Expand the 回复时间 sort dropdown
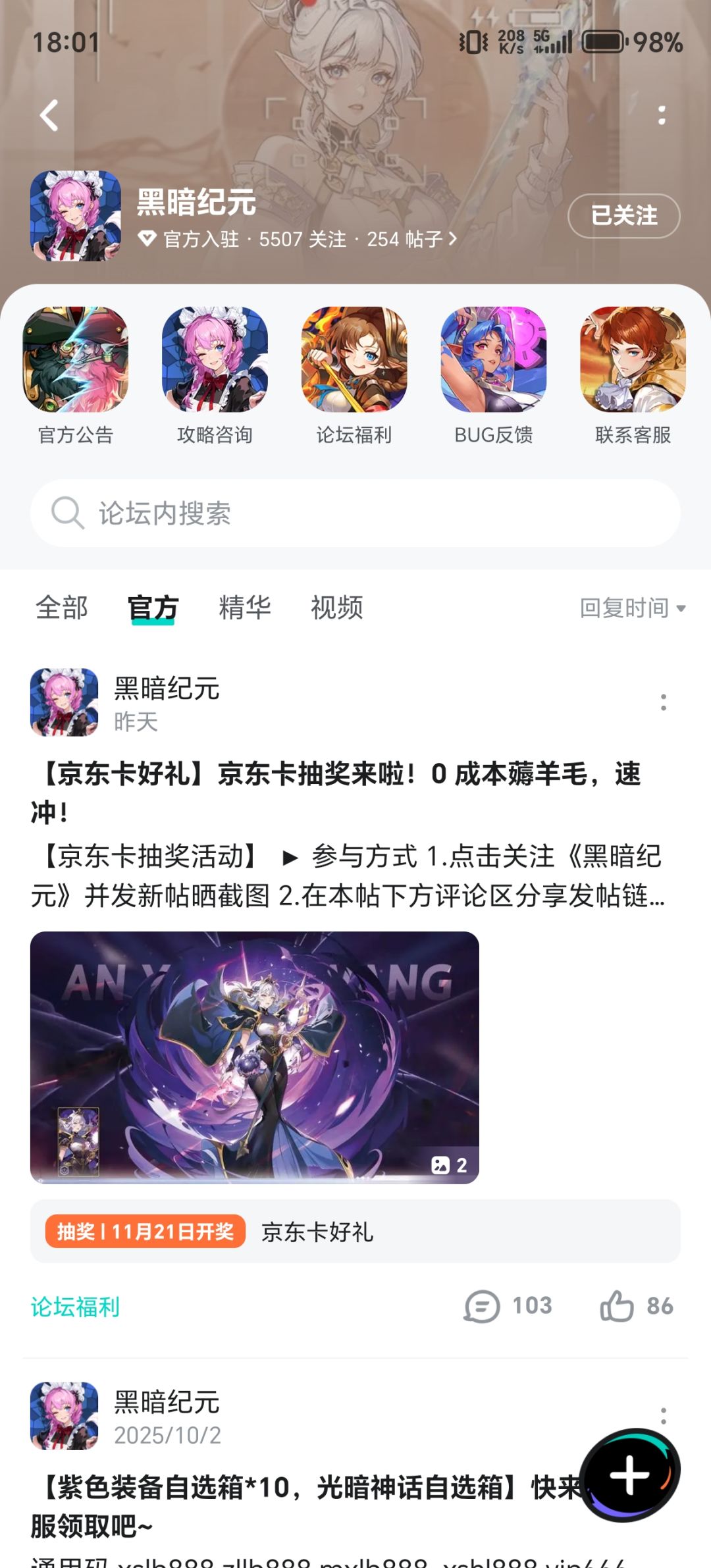 (633, 608)
